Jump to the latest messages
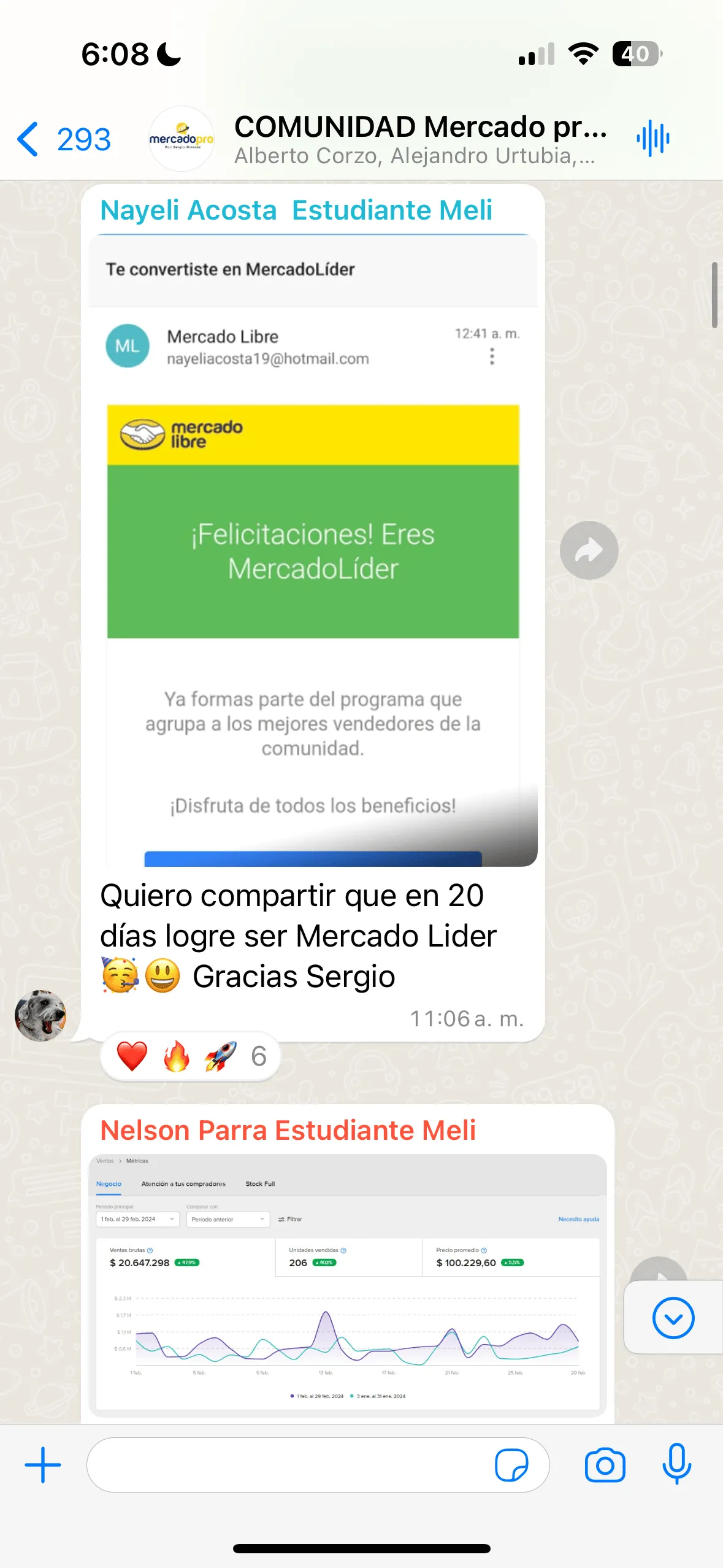Screen dimensions: 723x1568 click(x=673, y=1318)
